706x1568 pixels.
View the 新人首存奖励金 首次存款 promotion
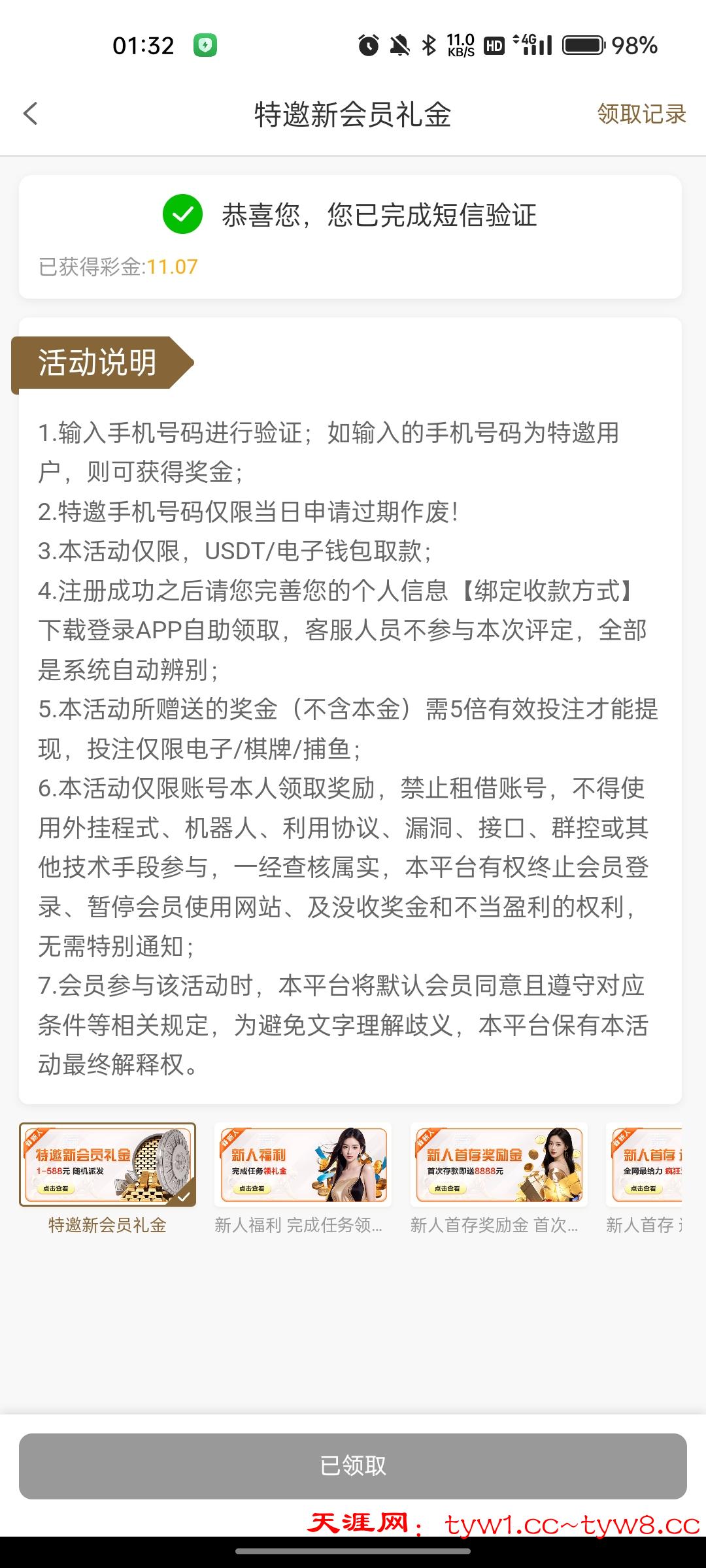498,1164
